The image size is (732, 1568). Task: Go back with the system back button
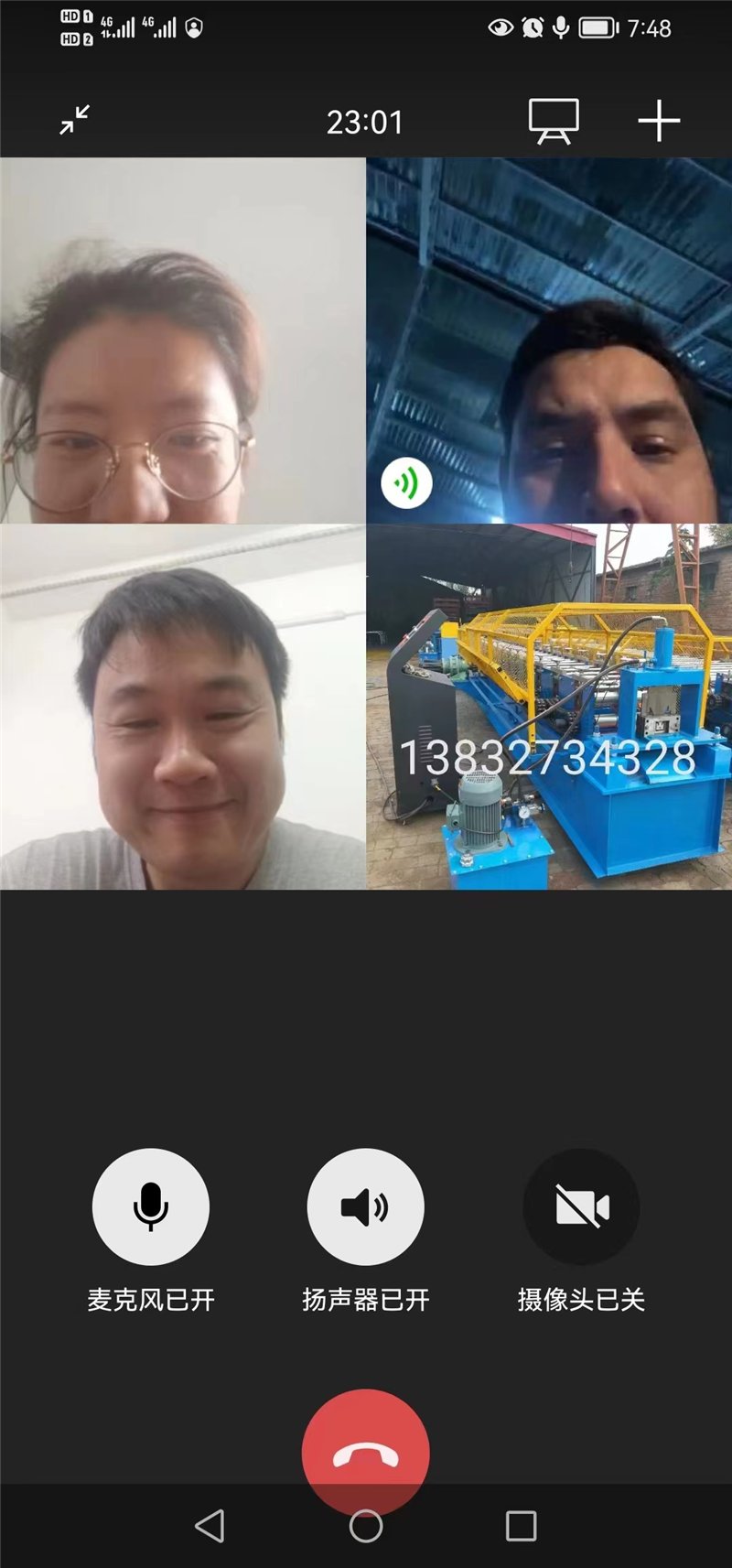(x=210, y=1526)
